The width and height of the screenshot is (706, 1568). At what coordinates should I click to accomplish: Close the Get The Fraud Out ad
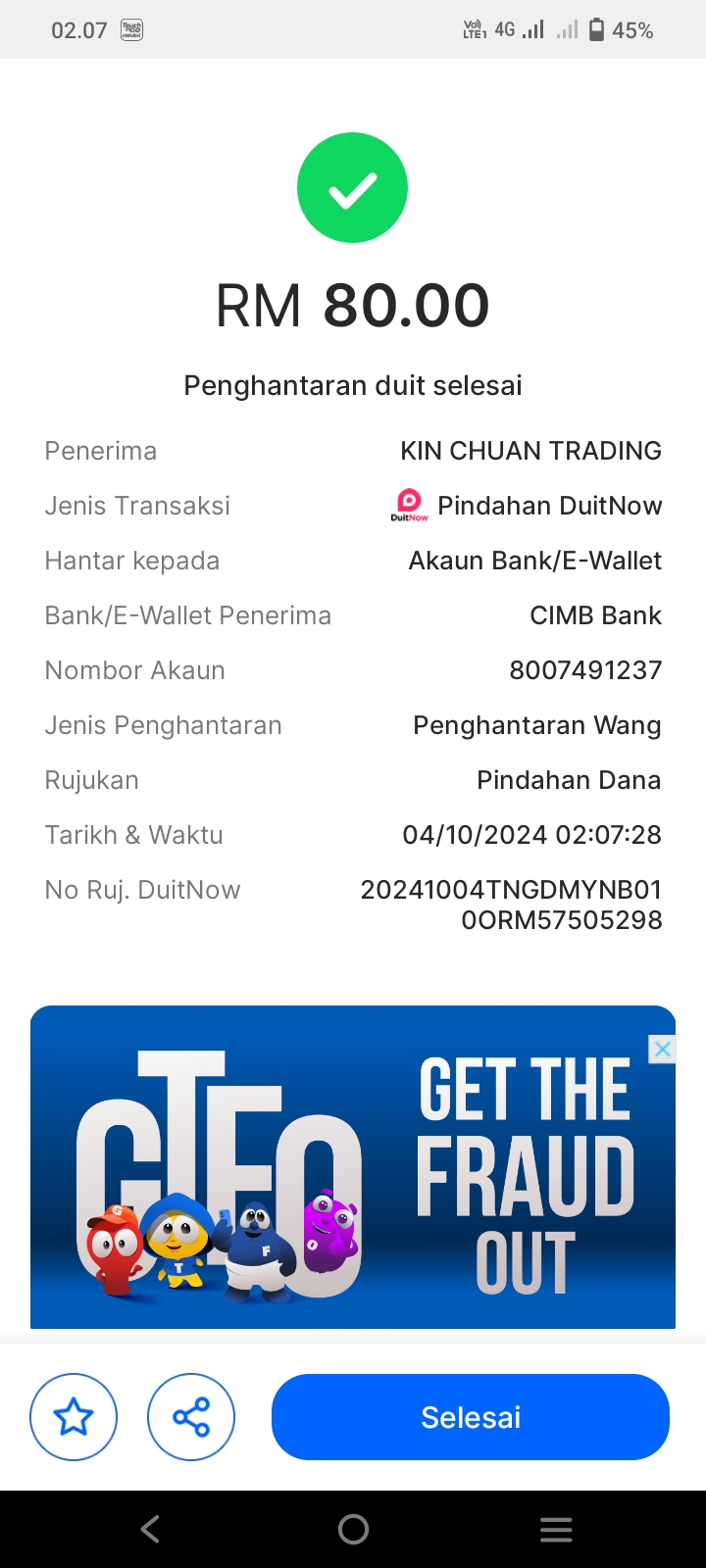663,1050
